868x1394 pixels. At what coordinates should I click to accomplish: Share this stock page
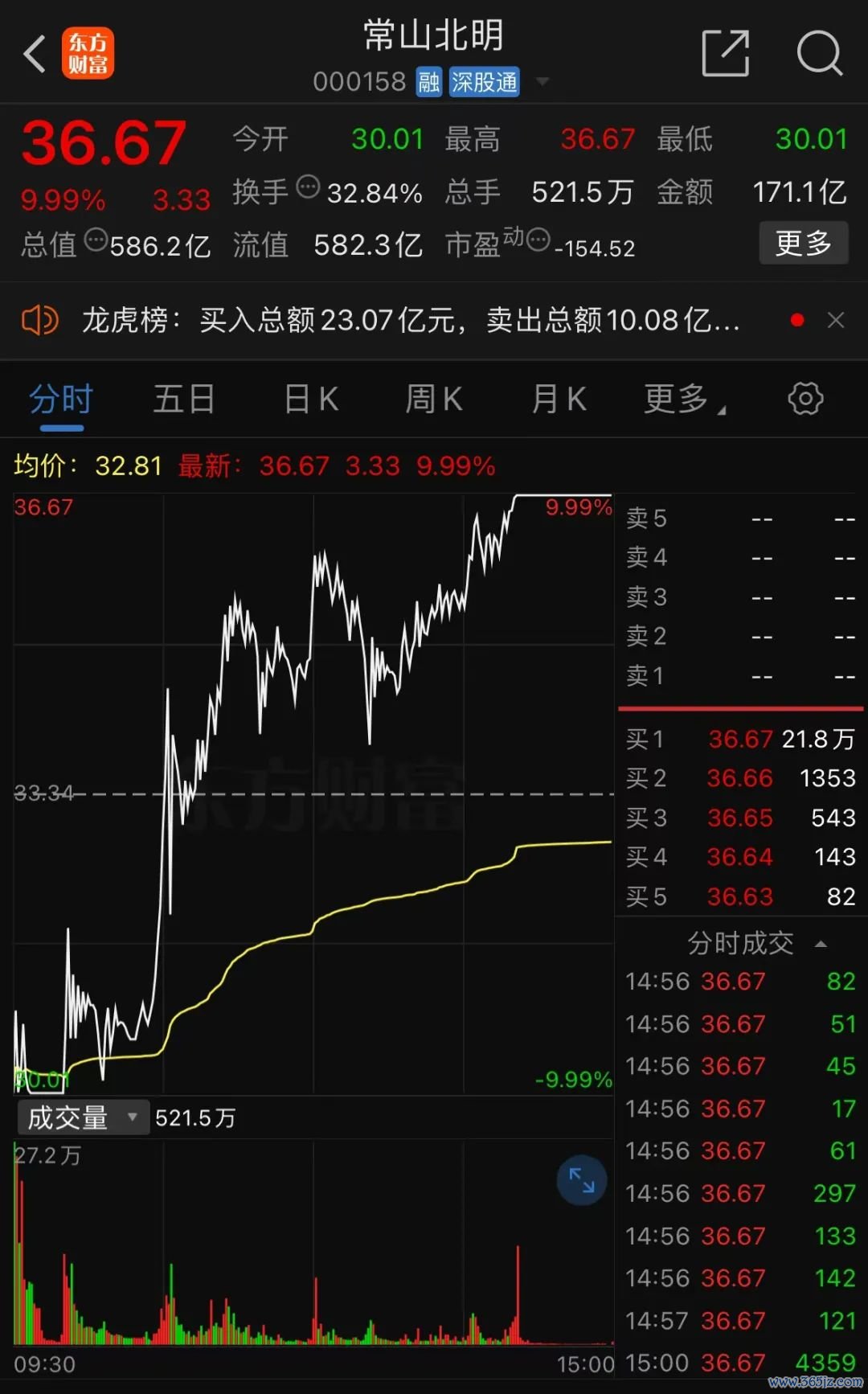tap(726, 54)
